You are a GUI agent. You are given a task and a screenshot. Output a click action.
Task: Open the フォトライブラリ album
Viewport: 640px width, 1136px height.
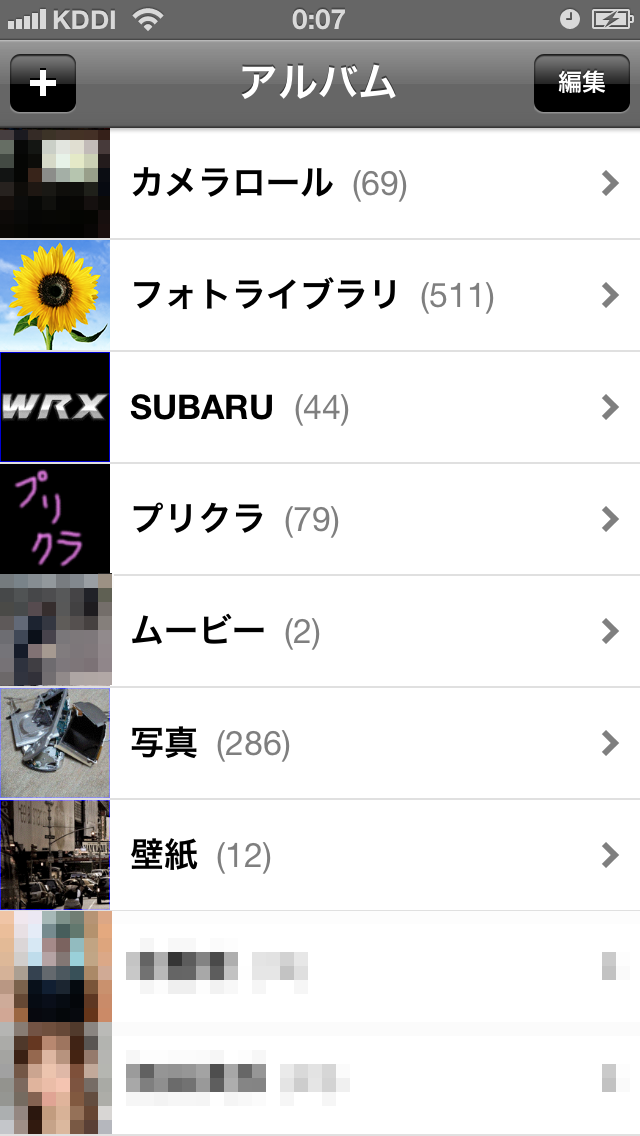click(320, 296)
